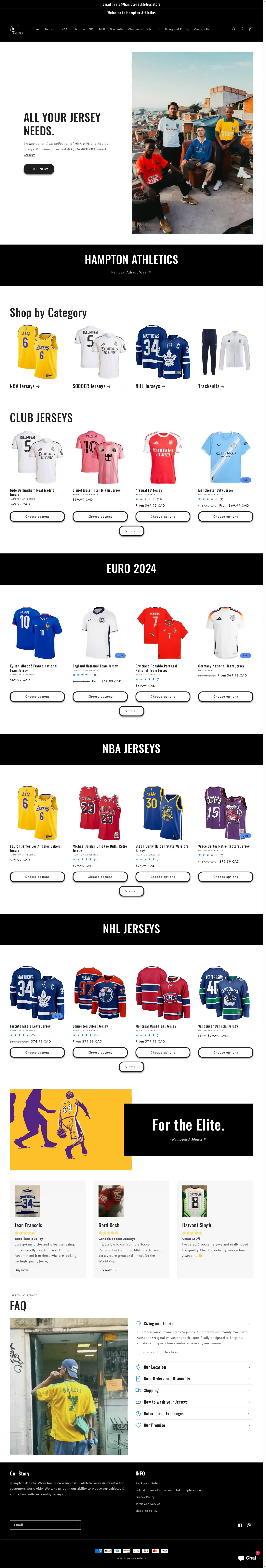
Task: Open the search icon in the header
Action: [233, 29]
